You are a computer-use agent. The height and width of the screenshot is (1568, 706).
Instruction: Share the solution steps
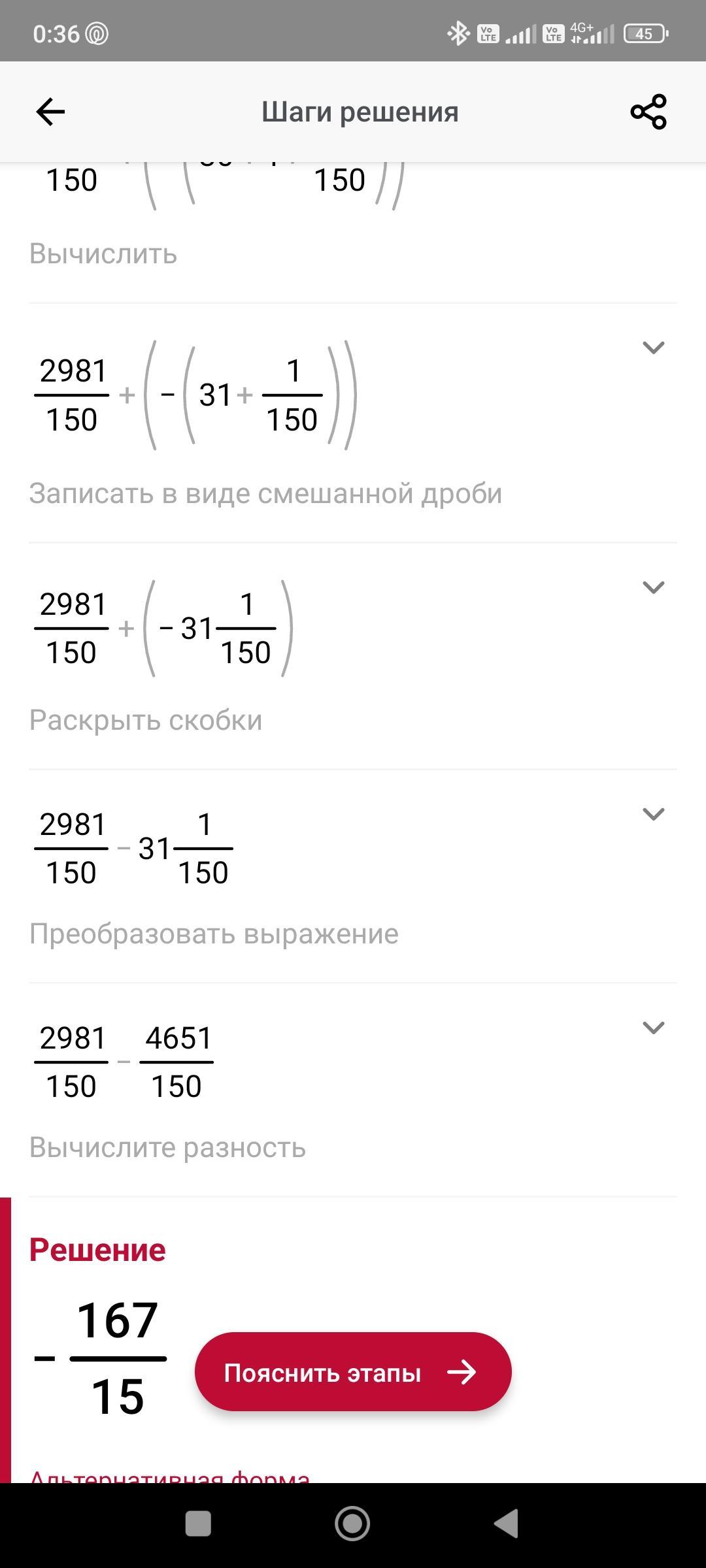point(648,112)
